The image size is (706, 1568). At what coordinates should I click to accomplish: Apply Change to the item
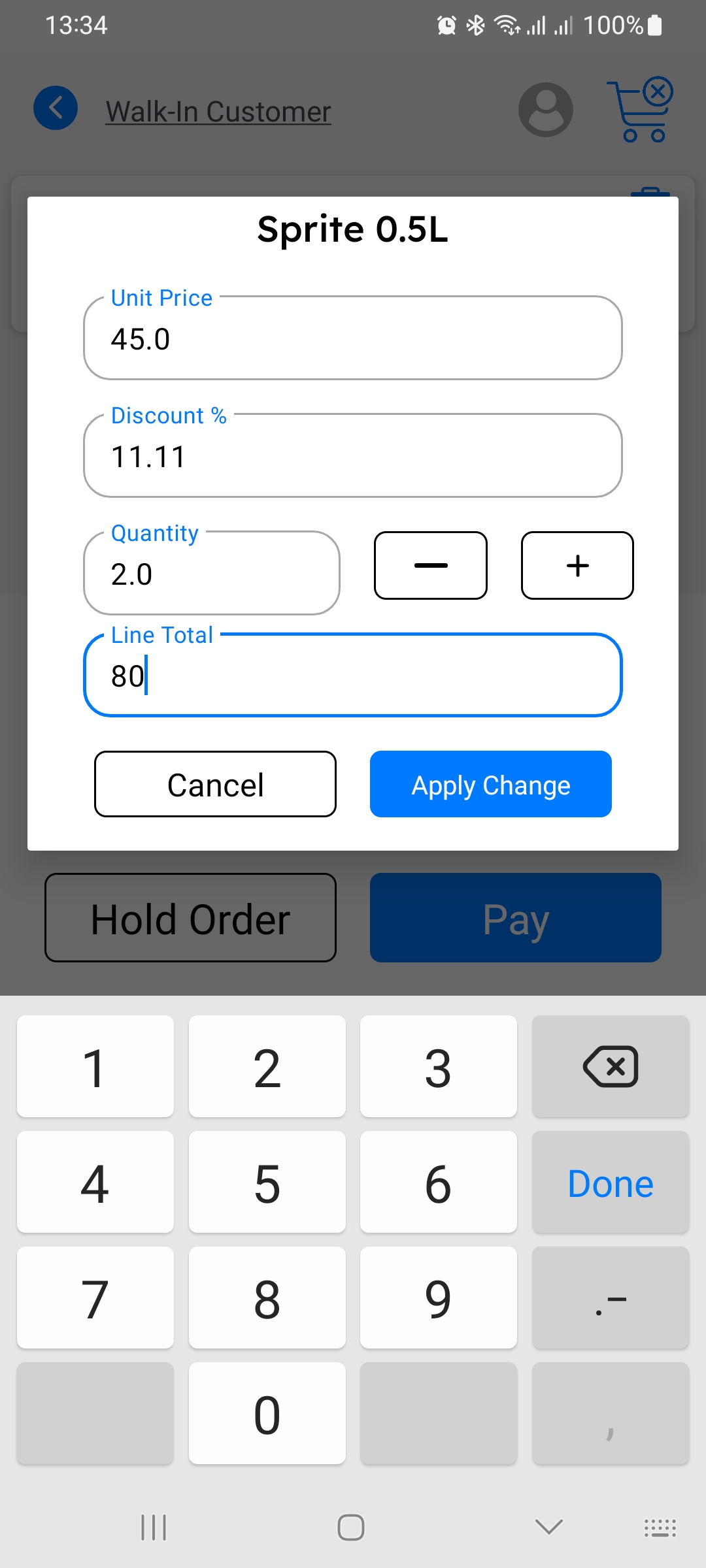491,784
